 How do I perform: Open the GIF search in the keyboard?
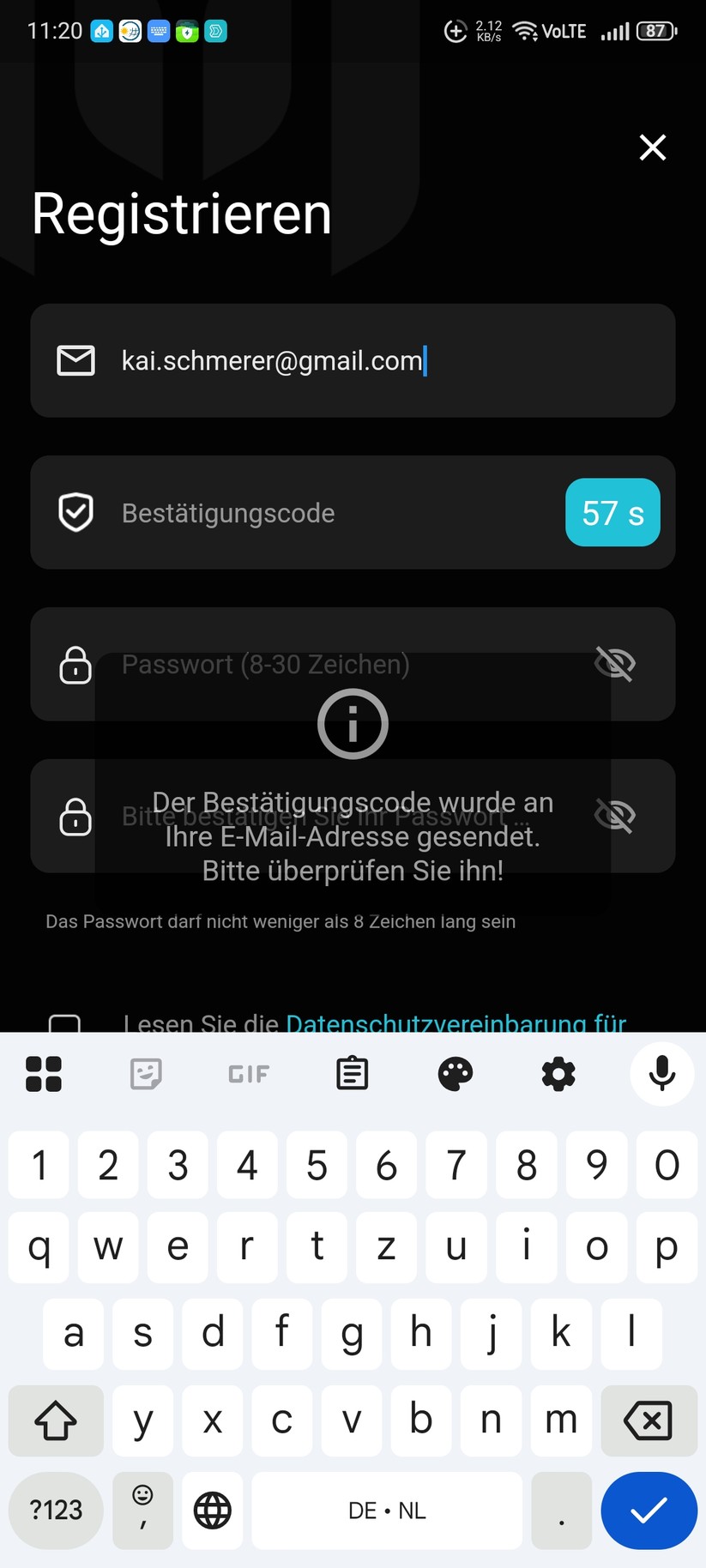coord(247,1073)
